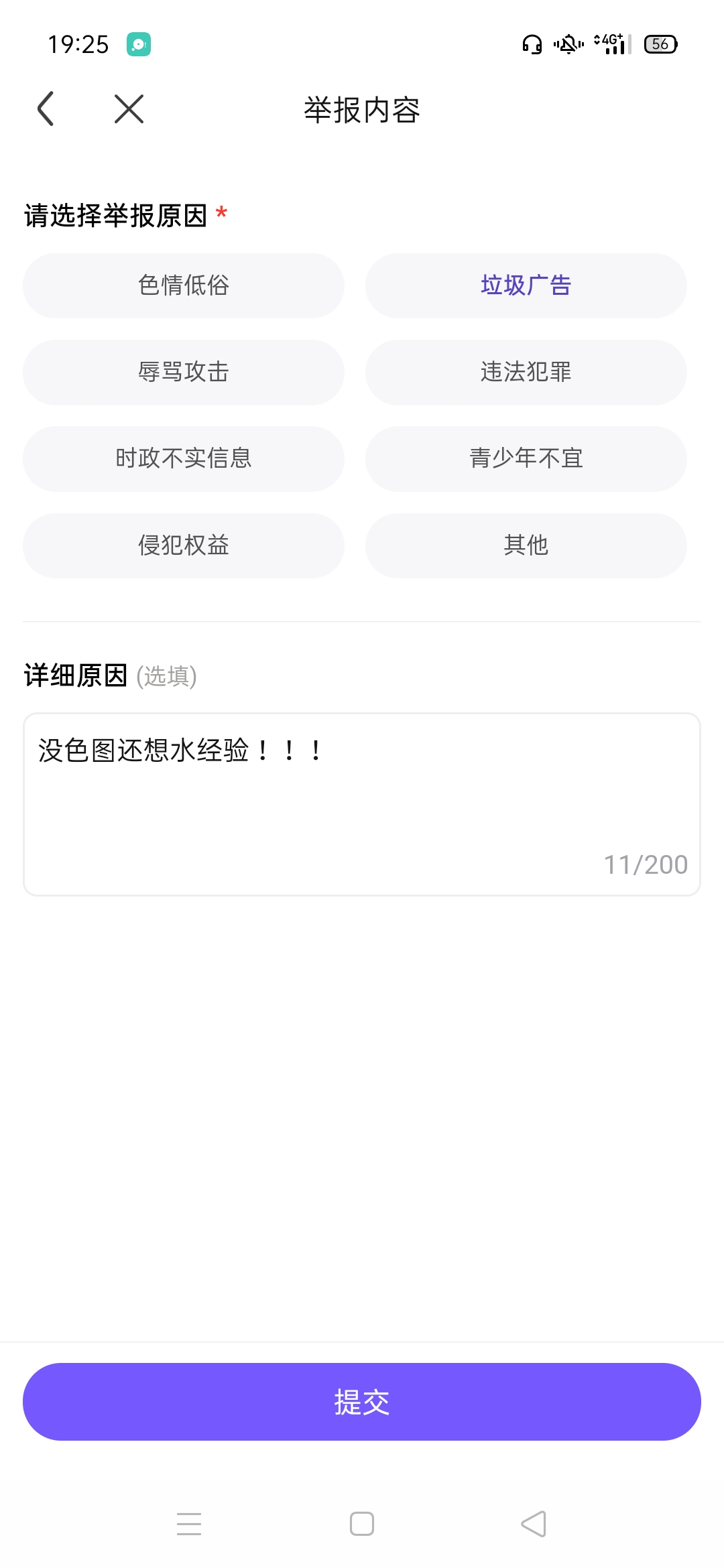Open recent apps from navigation bar
Image resolution: width=724 pixels, height=1568 pixels.
[x=189, y=1524]
